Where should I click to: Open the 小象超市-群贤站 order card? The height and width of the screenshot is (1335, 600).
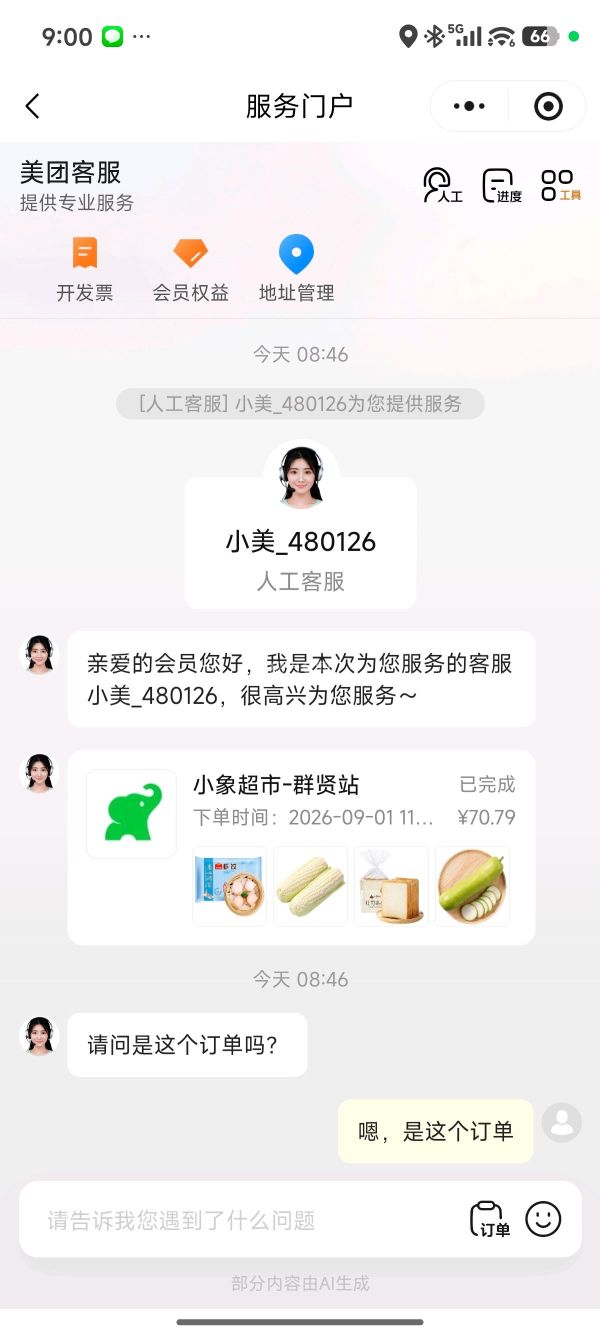[301, 848]
